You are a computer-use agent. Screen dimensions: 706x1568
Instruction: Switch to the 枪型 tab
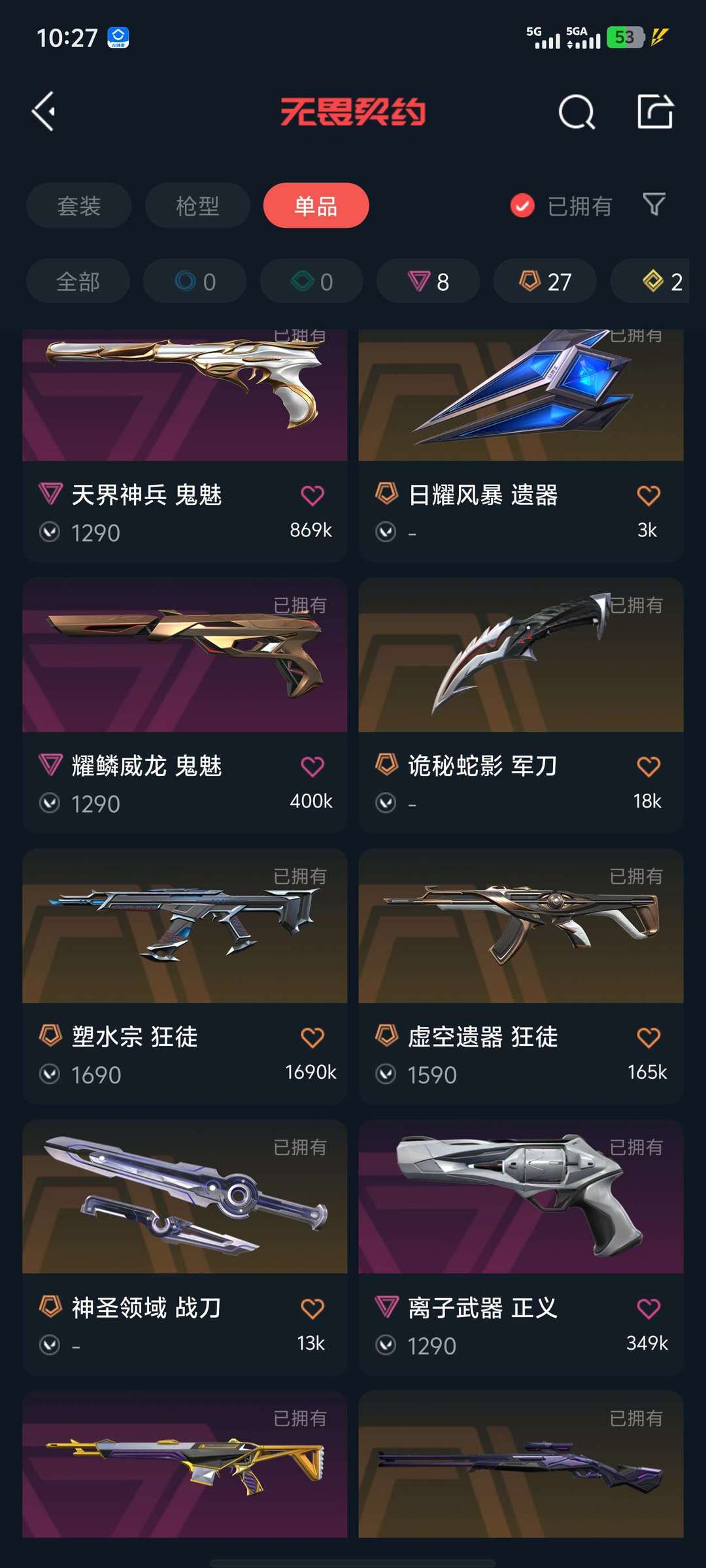[197, 206]
